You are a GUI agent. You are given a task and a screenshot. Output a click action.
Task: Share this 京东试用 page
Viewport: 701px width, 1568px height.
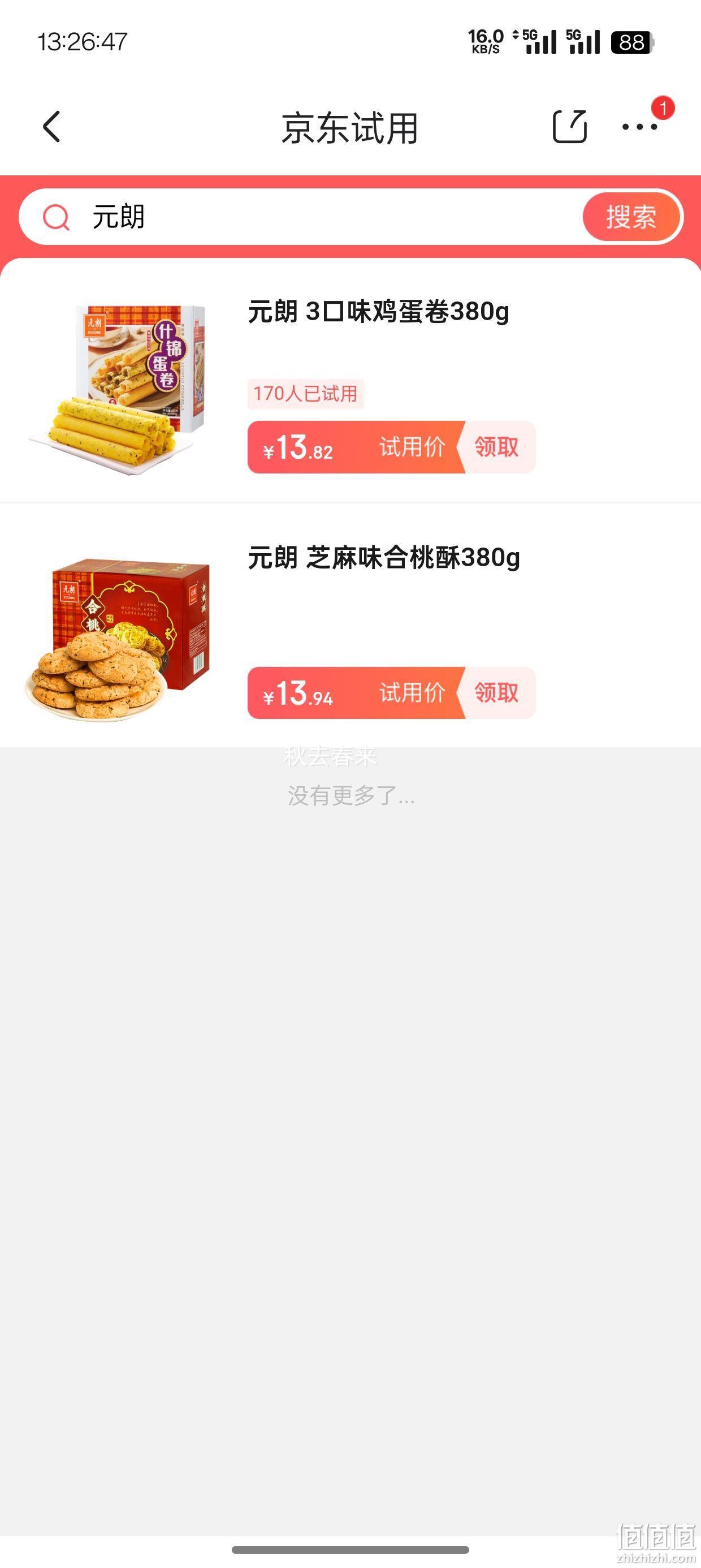tap(570, 127)
